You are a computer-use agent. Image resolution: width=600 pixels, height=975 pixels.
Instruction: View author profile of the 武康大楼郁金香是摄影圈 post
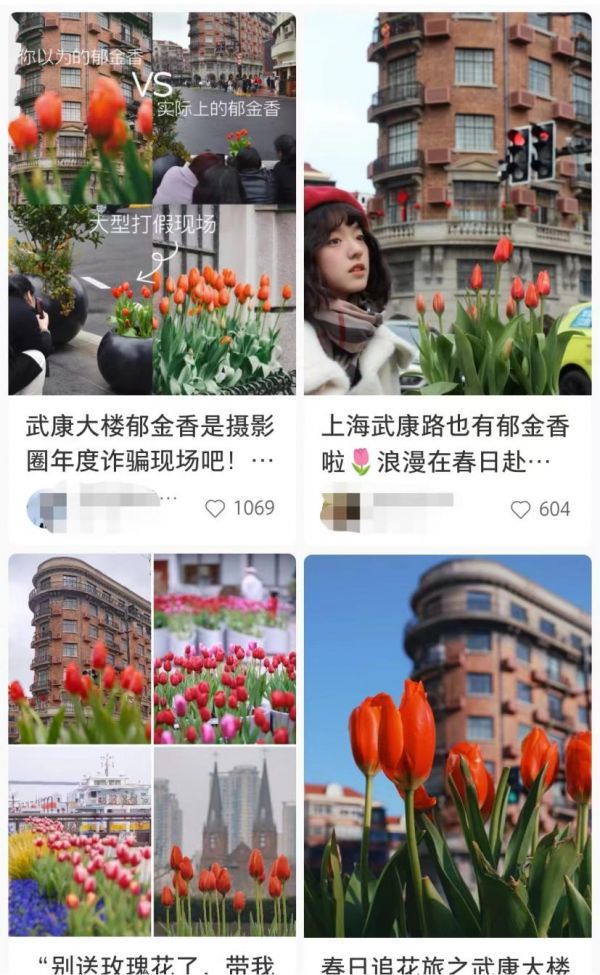(x=47, y=509)
